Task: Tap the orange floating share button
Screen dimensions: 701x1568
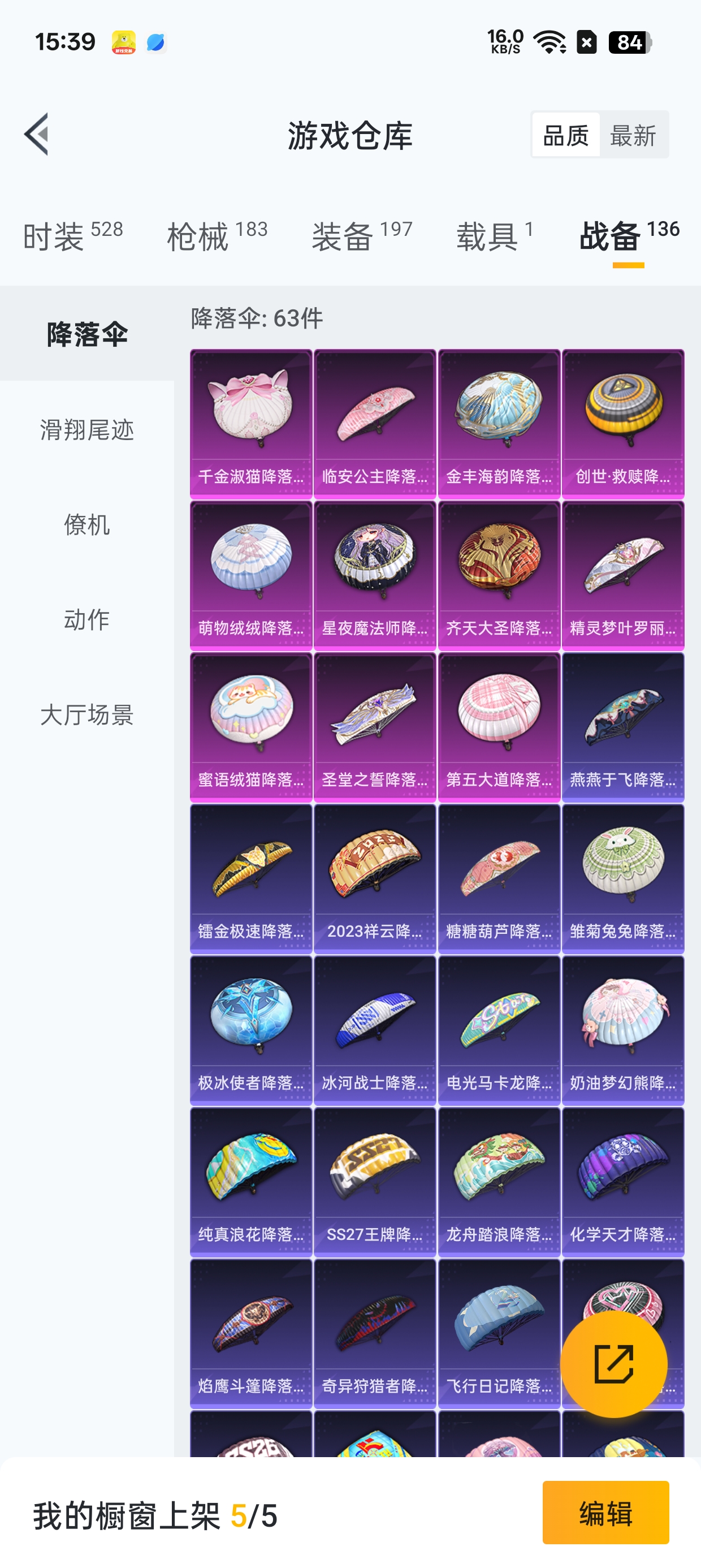Action: click(613, 1364)
